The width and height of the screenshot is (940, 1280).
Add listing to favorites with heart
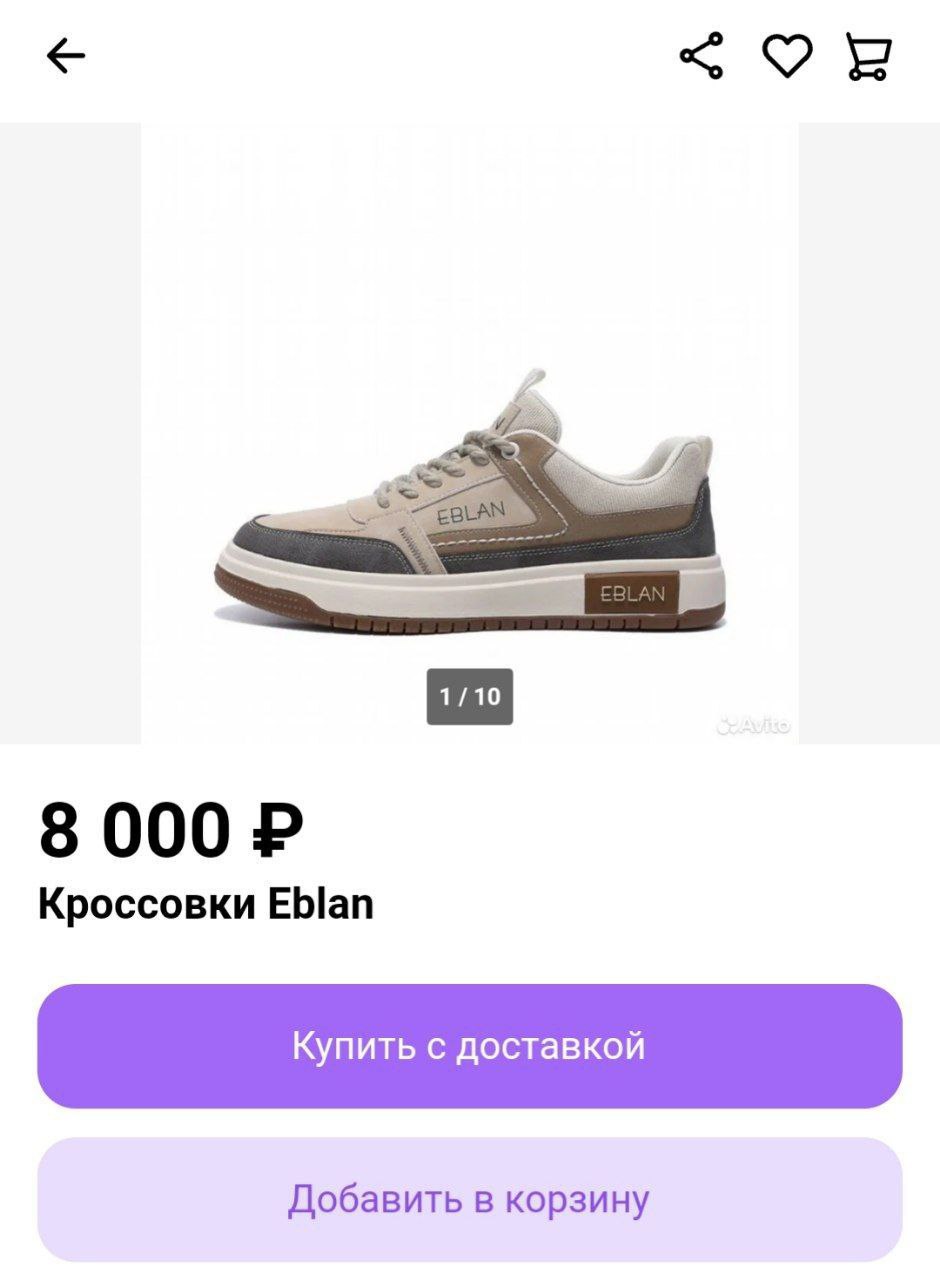[x=788, y=56]
